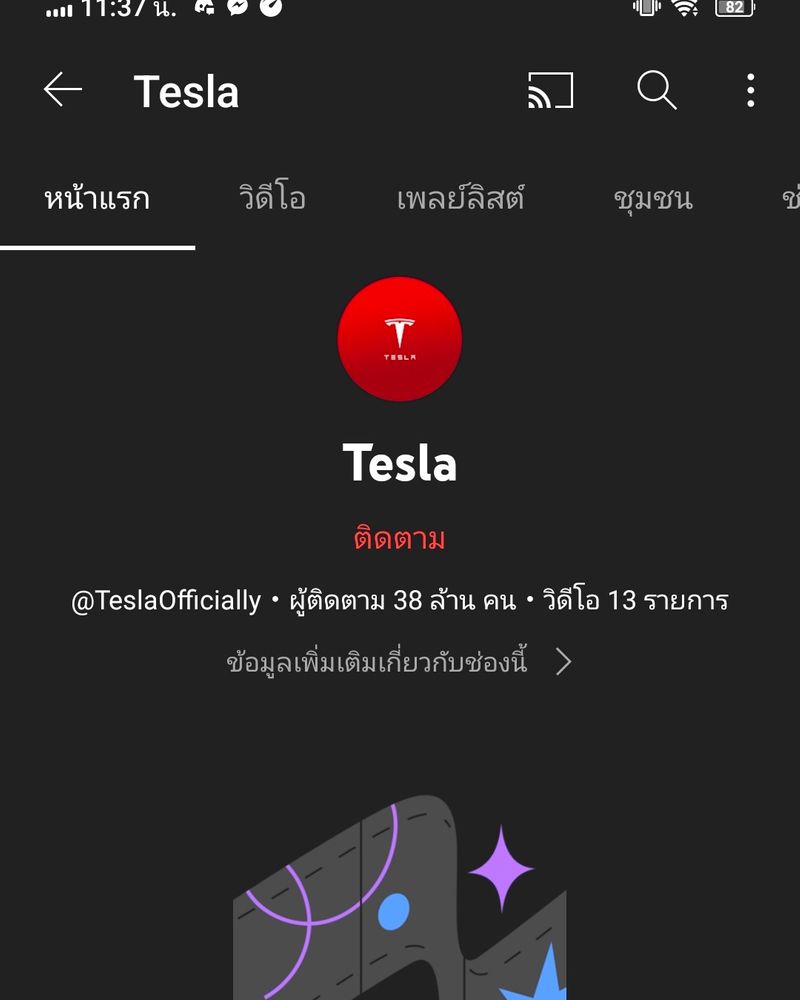
Task: Go back from the Tesla channel
Action: pos(62,91)
